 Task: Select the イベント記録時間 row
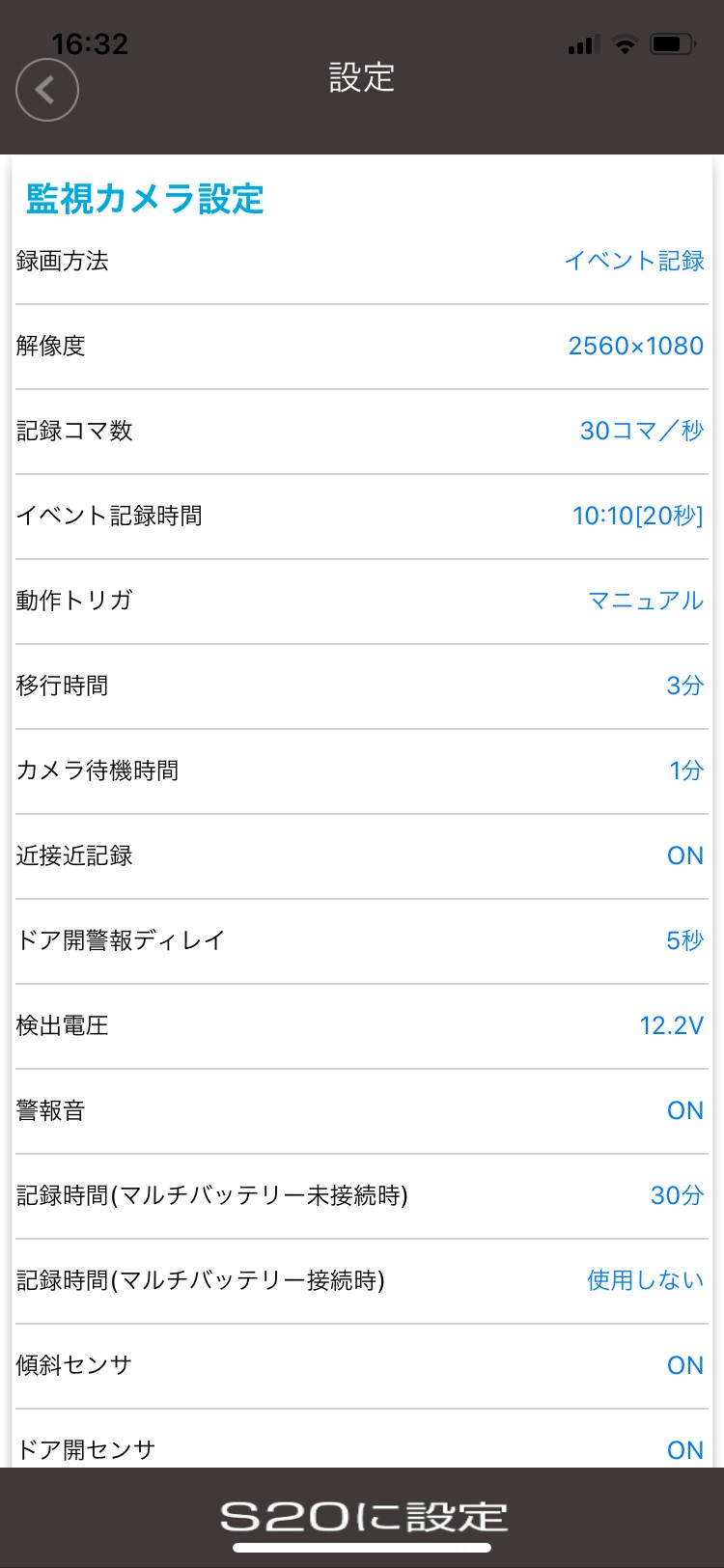(361, 517)
